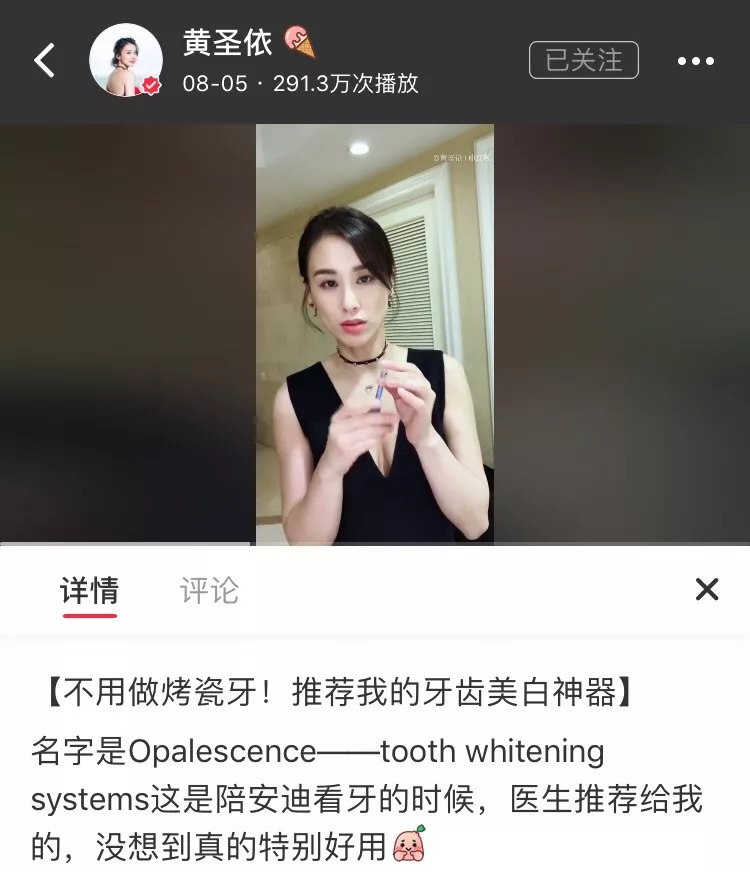Tap the watermark in the video's top-right corner
The image size is (750, 872).
pyautogui.click(x=462, y=157)
